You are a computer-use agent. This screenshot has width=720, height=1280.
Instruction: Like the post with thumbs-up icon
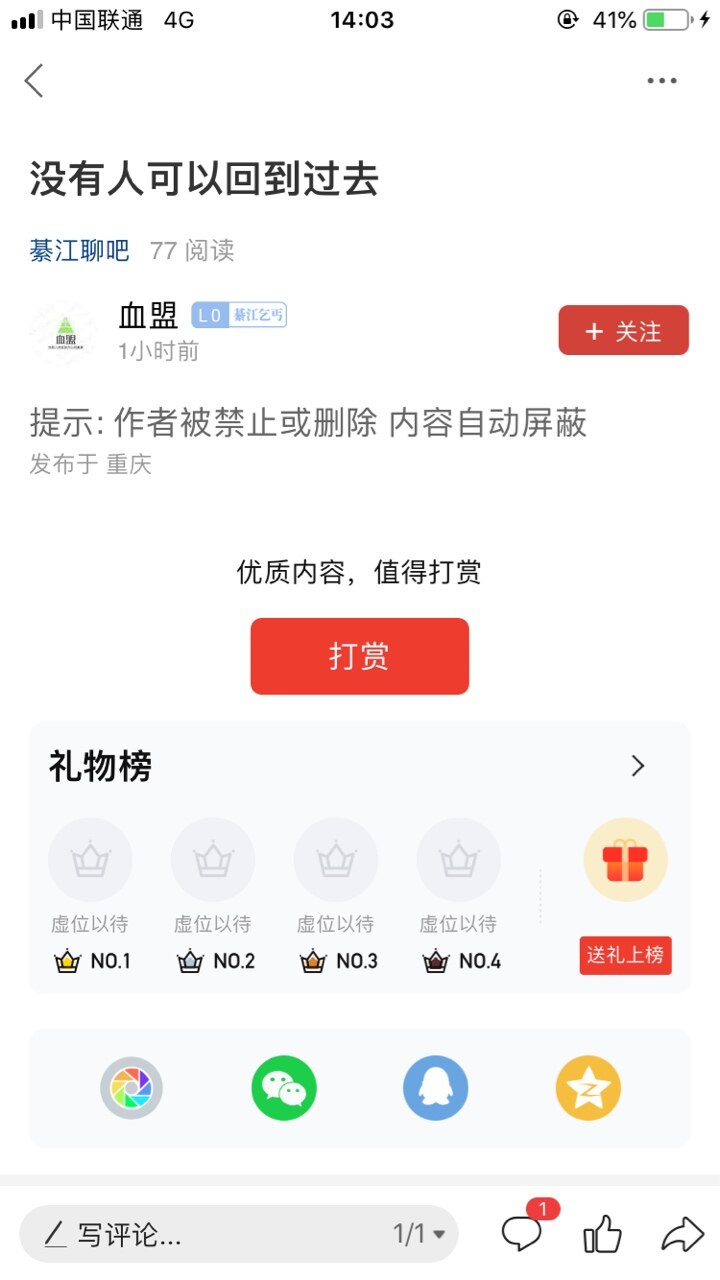pyautogui.click(x=602, y=1235)
